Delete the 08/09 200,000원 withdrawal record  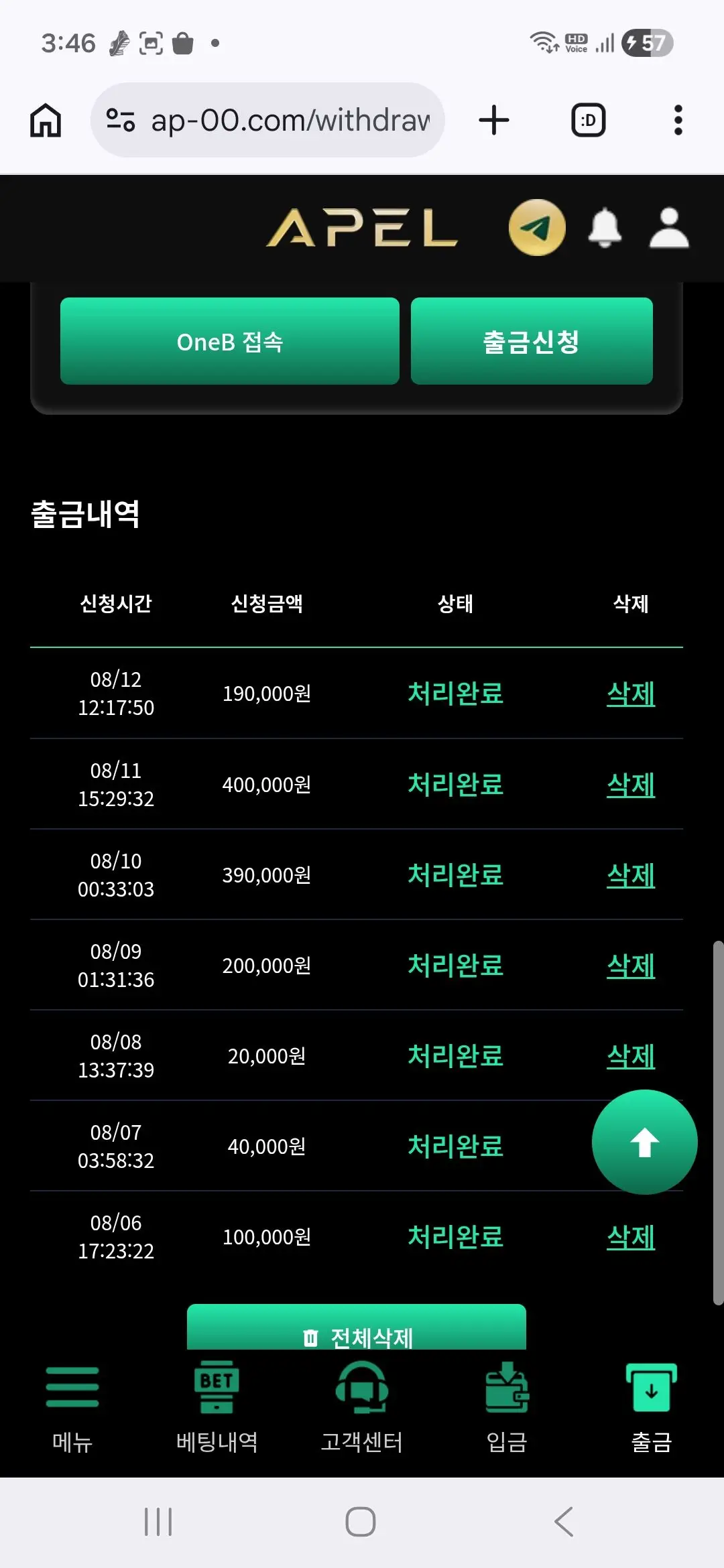(x=631, y=966)
